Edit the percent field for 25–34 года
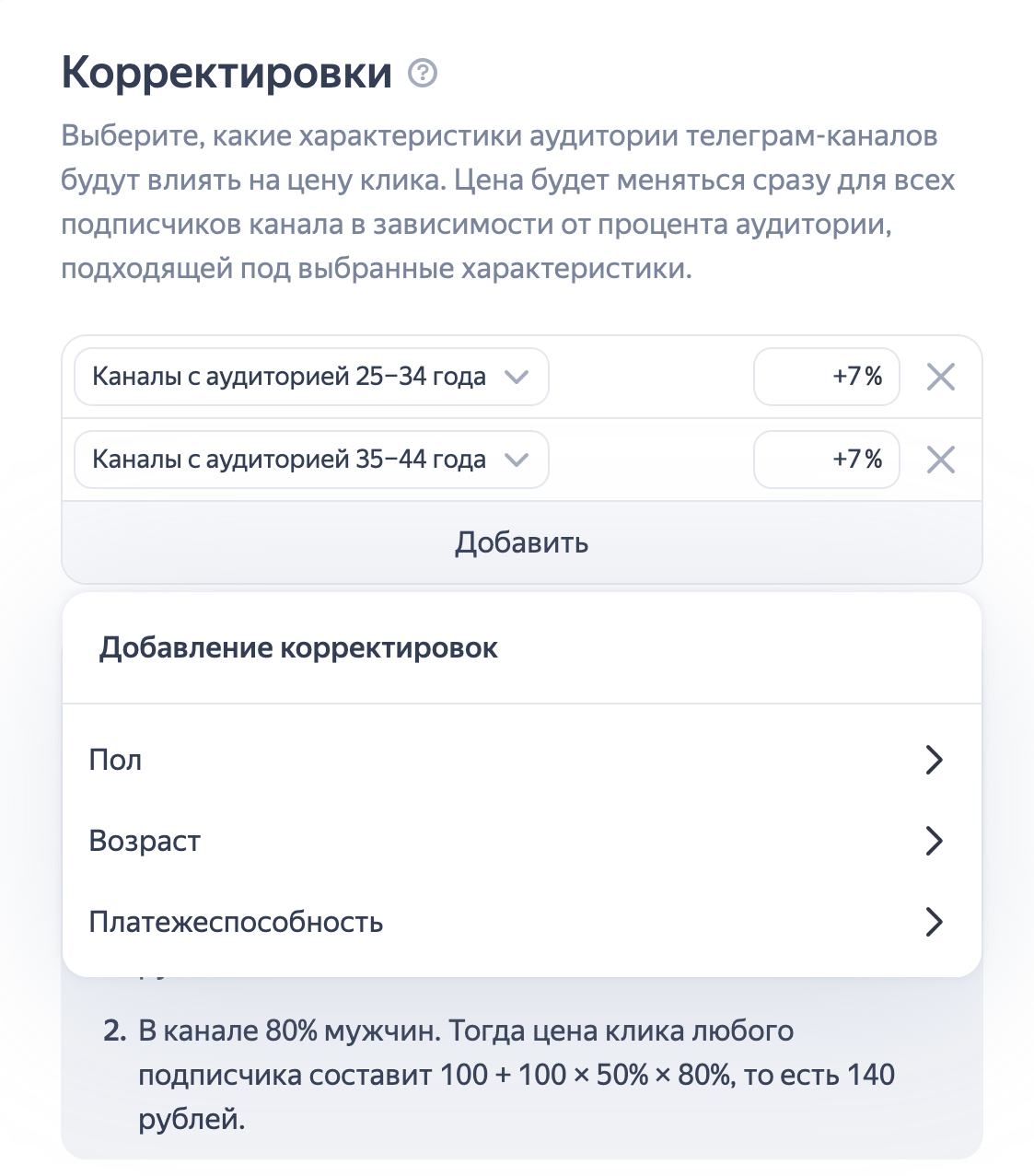Image resolution: width=1034 pixels, height=1176 pixels. [826, 377]
